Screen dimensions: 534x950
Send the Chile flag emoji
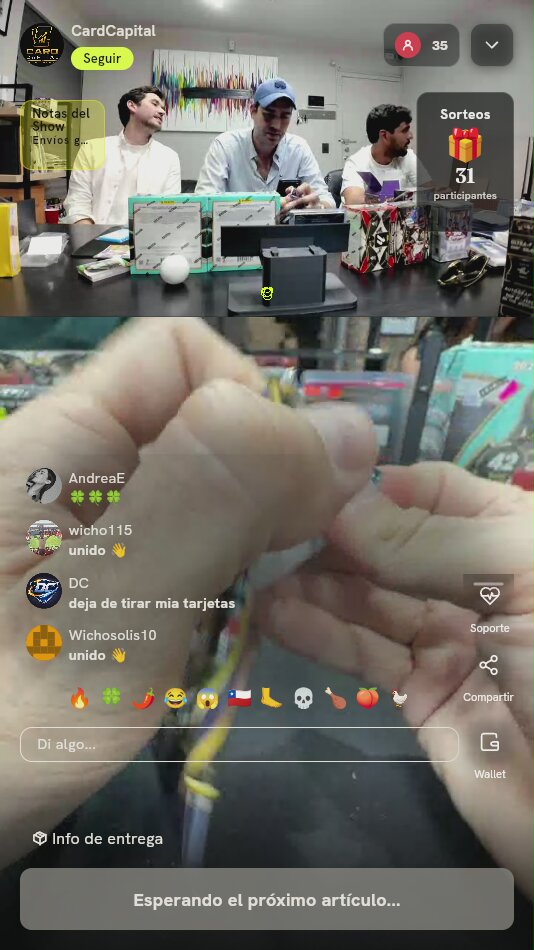click(239, 698)
